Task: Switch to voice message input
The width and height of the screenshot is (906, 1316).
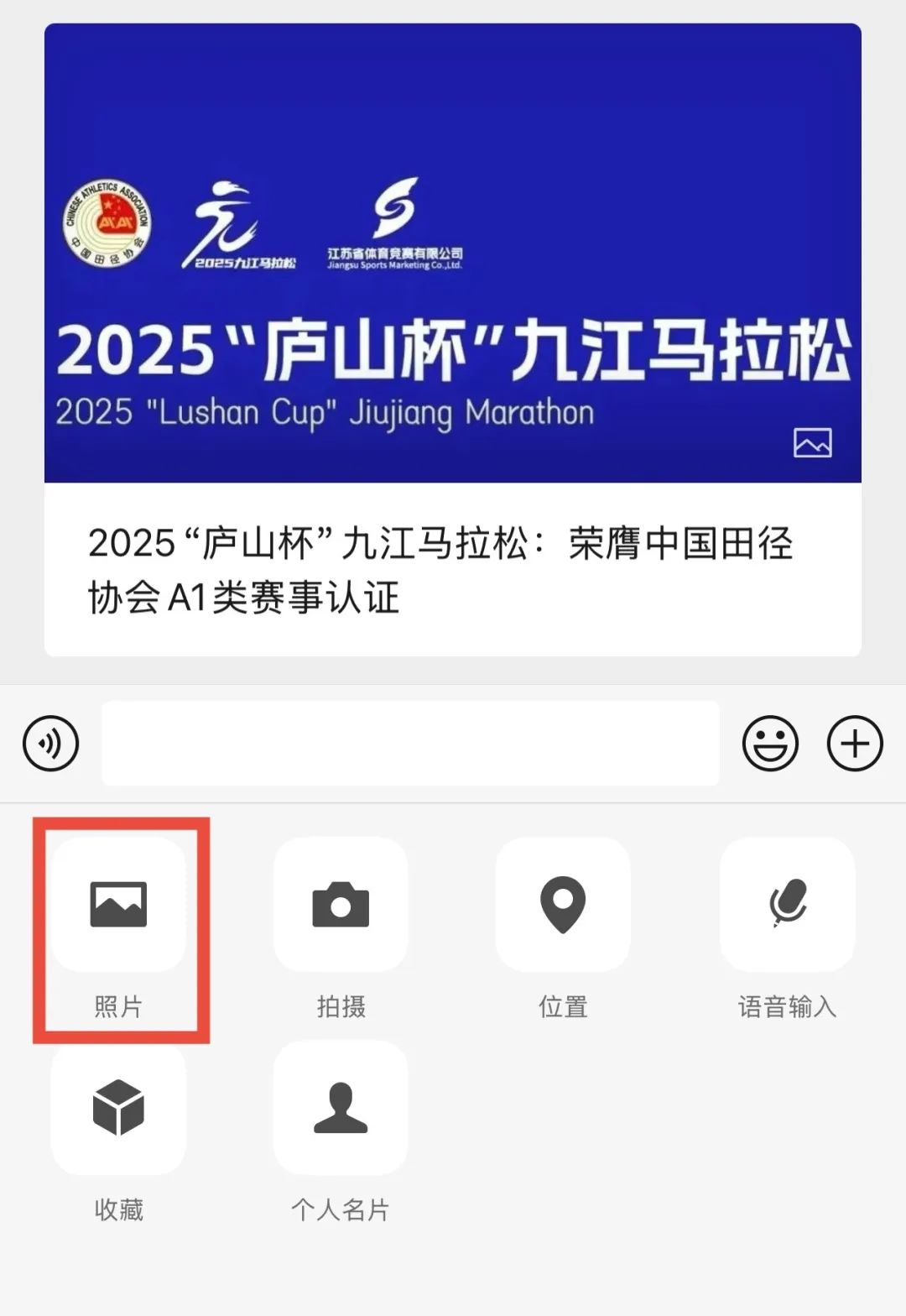Action: [50, 744]
